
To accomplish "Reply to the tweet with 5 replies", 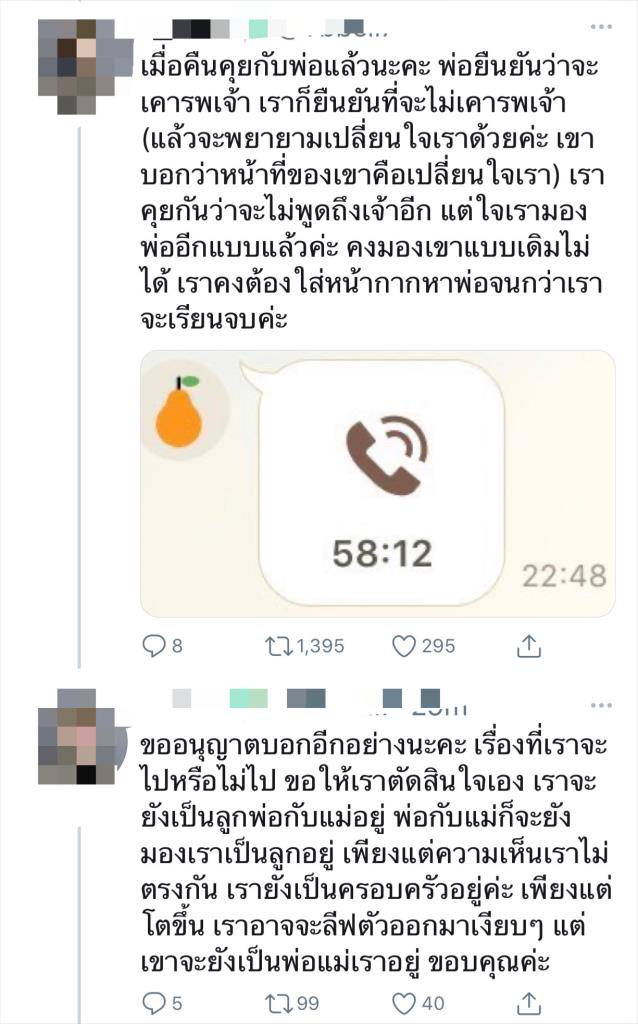I will click(x=154, y=1001).
